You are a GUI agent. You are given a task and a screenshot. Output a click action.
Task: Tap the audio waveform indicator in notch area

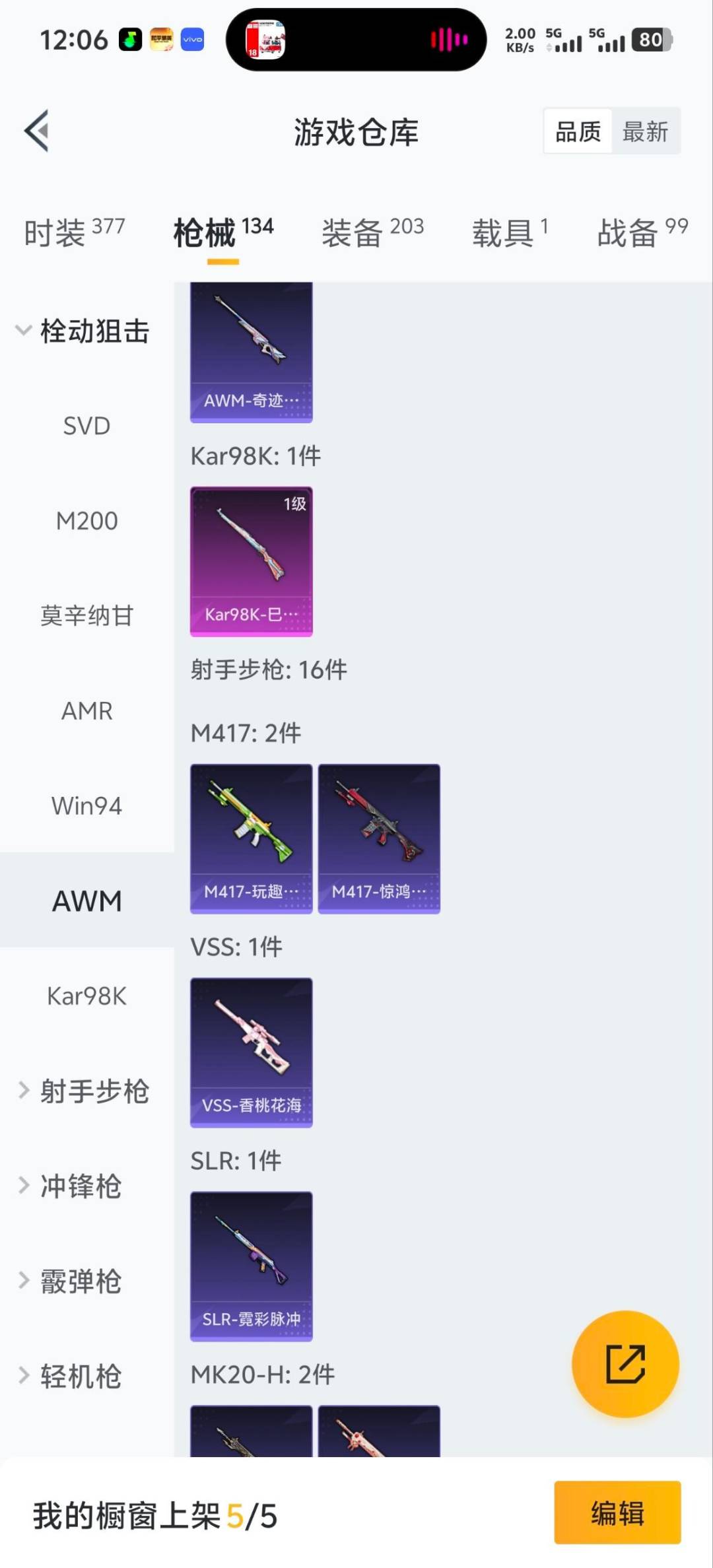pos(448,41)
